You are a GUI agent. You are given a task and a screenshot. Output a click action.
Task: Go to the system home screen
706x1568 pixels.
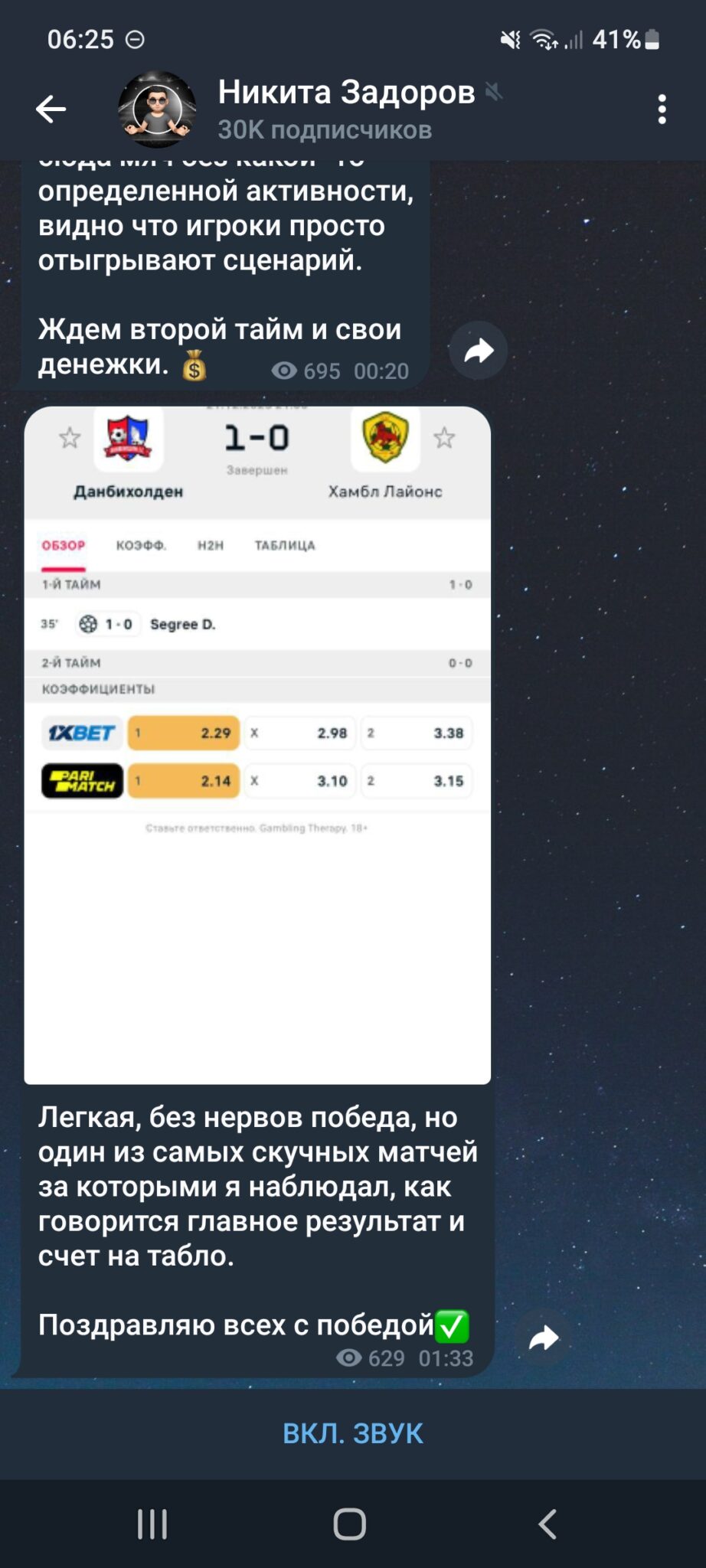(350, 1524)
